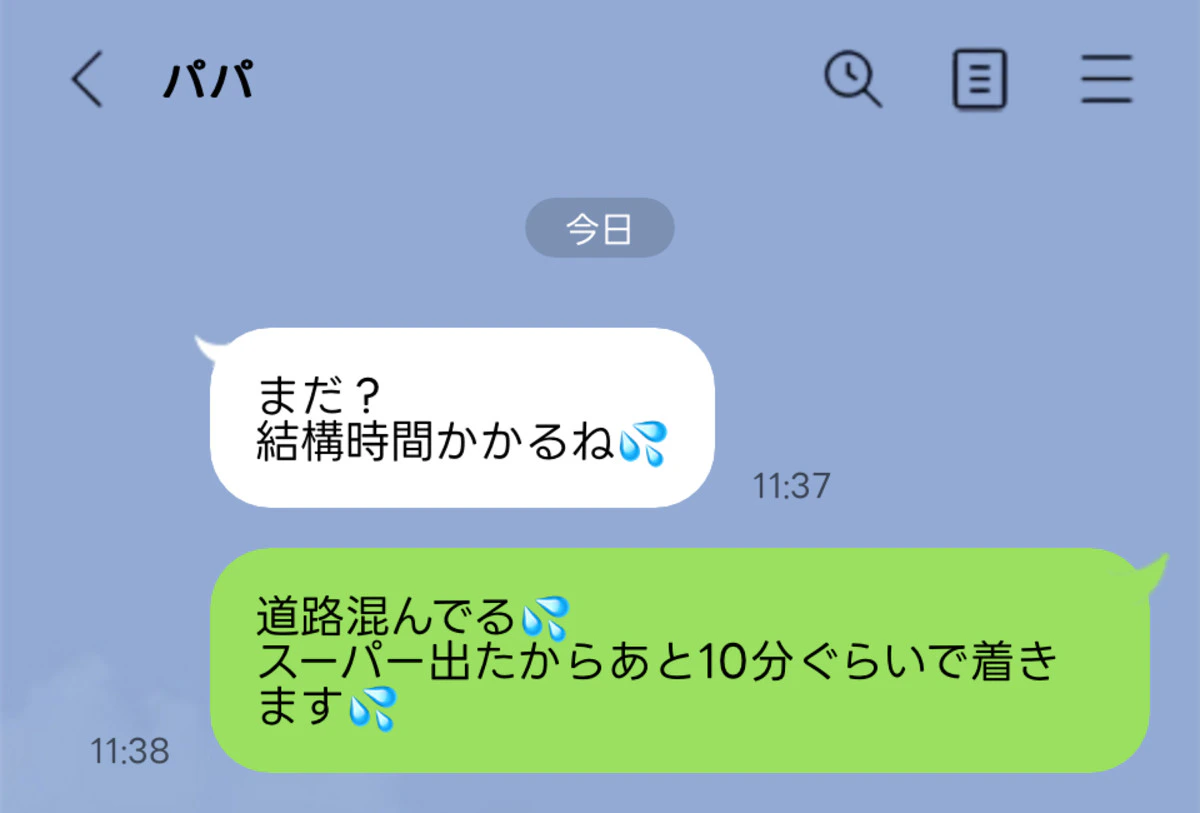Open the hamburger menu
Viewport: 1200px width, 813px height.
[x=1106, y=80]
